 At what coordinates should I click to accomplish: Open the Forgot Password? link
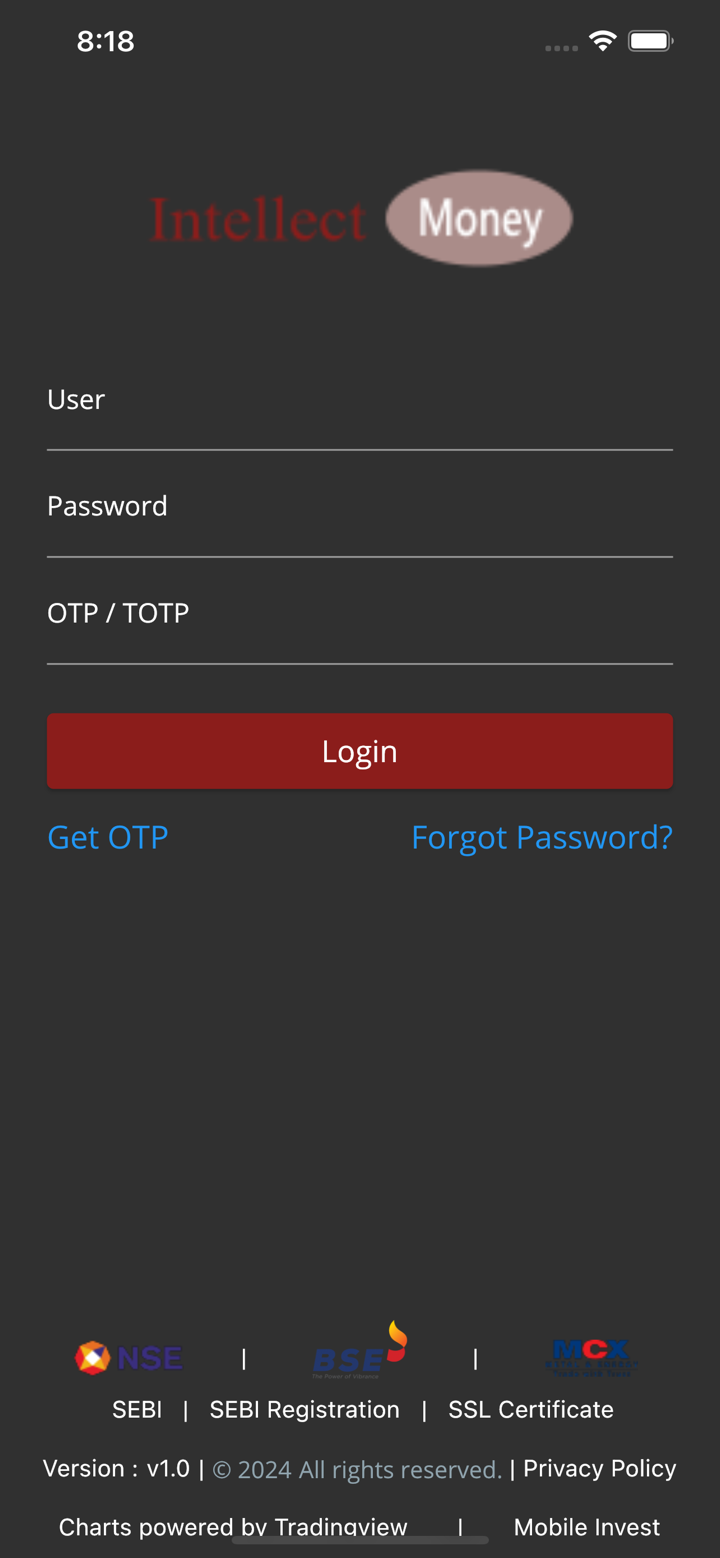(x=541, y=837)
